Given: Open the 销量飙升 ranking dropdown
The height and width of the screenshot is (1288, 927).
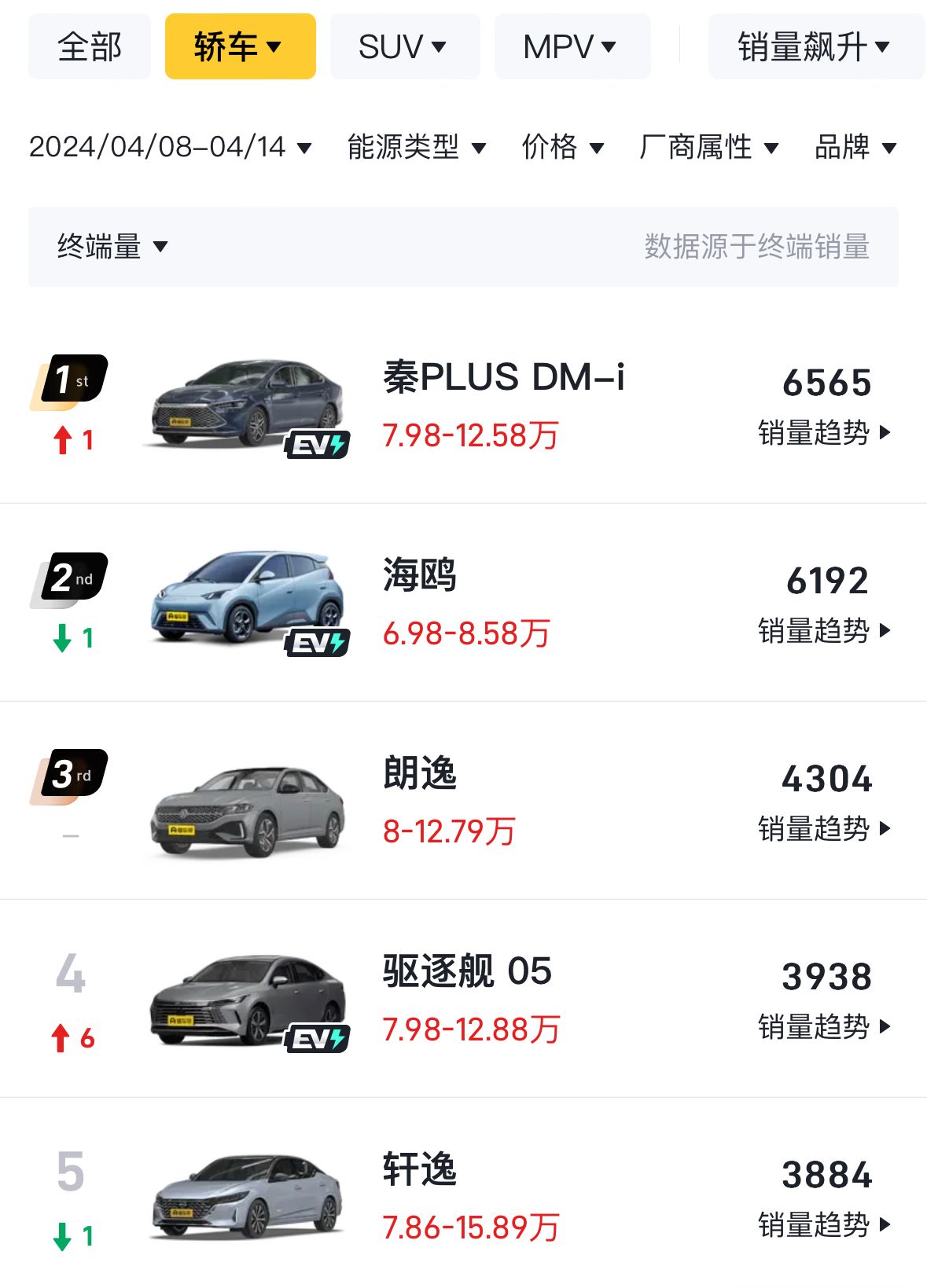Looking at the screenshot, I should (x=815, y=47).
